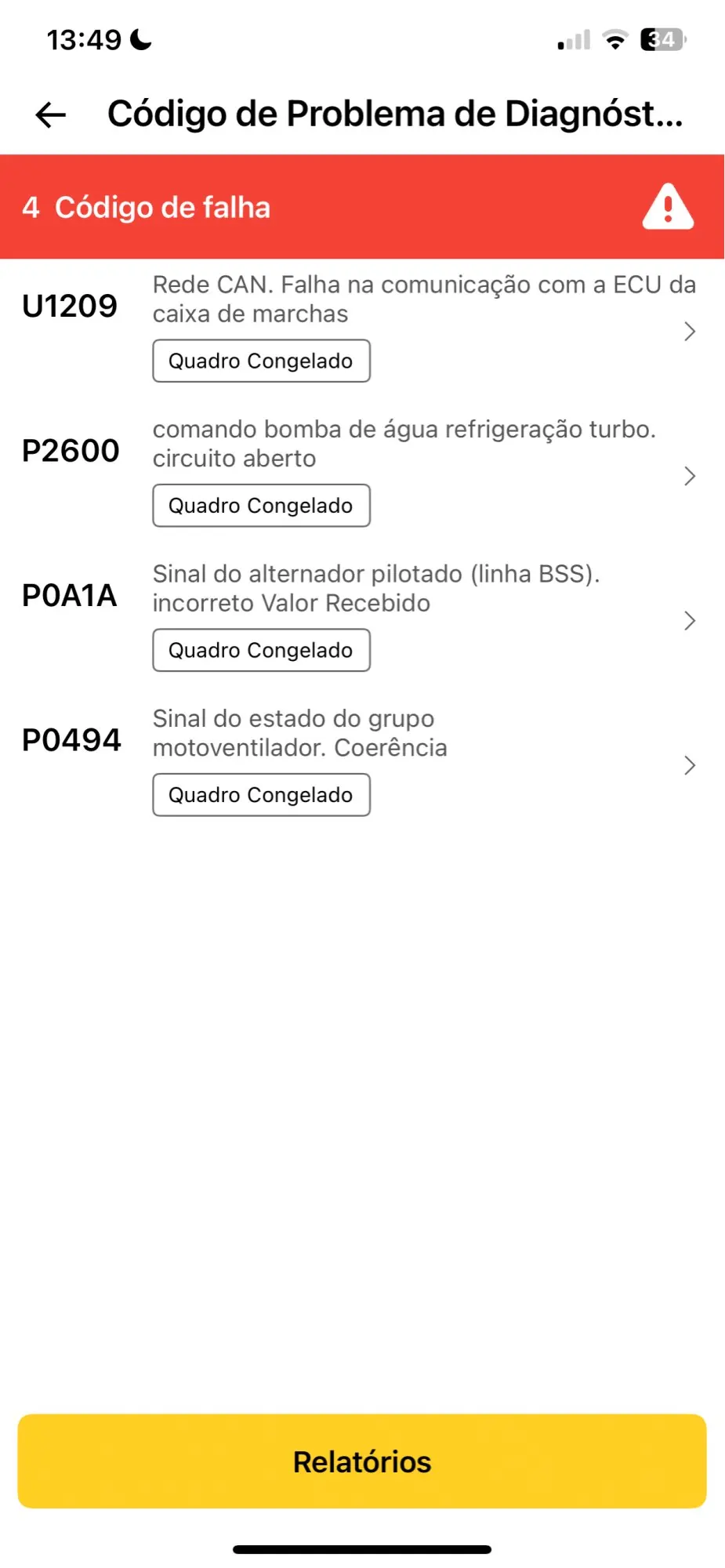Screen dimensions: 725x1568
Task: Go back using the arrow icon
Action: pos(51,114)
